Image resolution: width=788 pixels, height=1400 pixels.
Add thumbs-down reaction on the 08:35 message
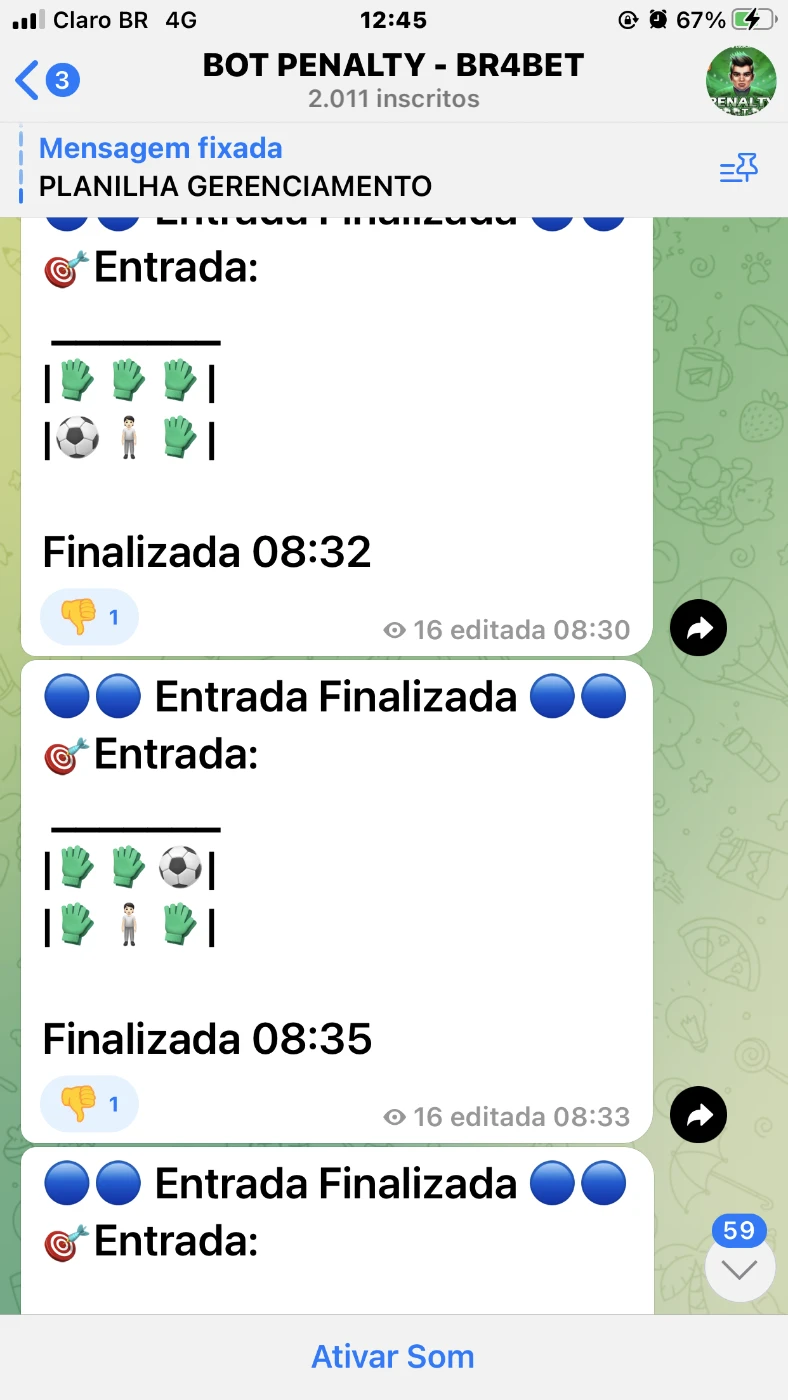coord(89,1104)
